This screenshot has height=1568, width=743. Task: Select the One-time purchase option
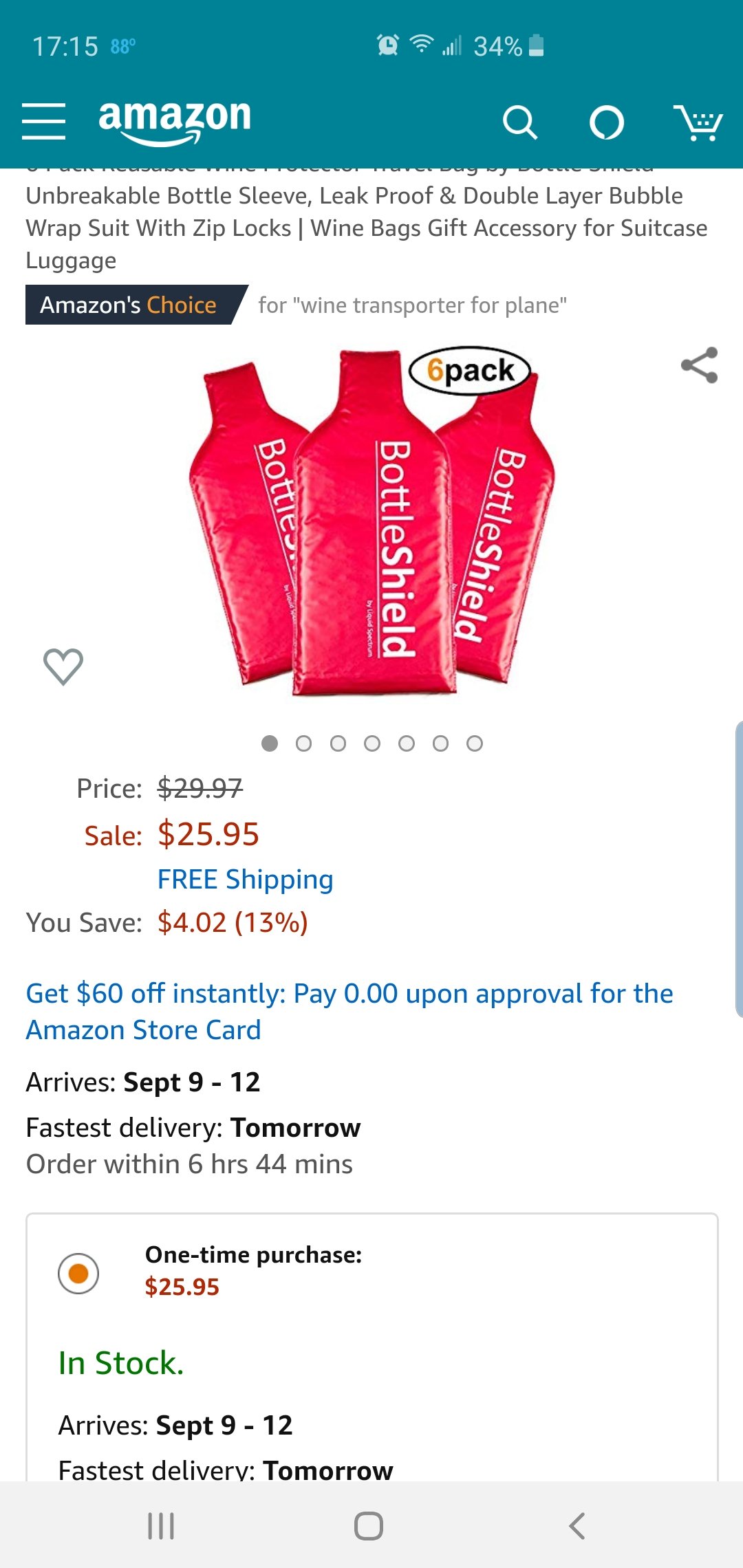pos(78,1274)
